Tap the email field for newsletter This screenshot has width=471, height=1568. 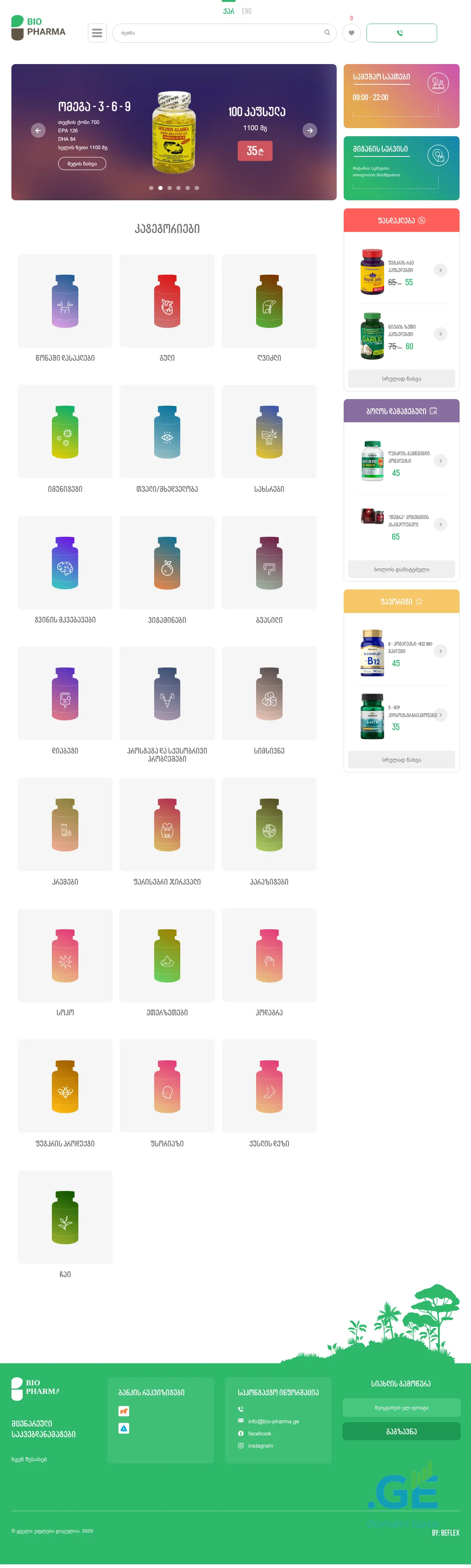(401, 1408)
